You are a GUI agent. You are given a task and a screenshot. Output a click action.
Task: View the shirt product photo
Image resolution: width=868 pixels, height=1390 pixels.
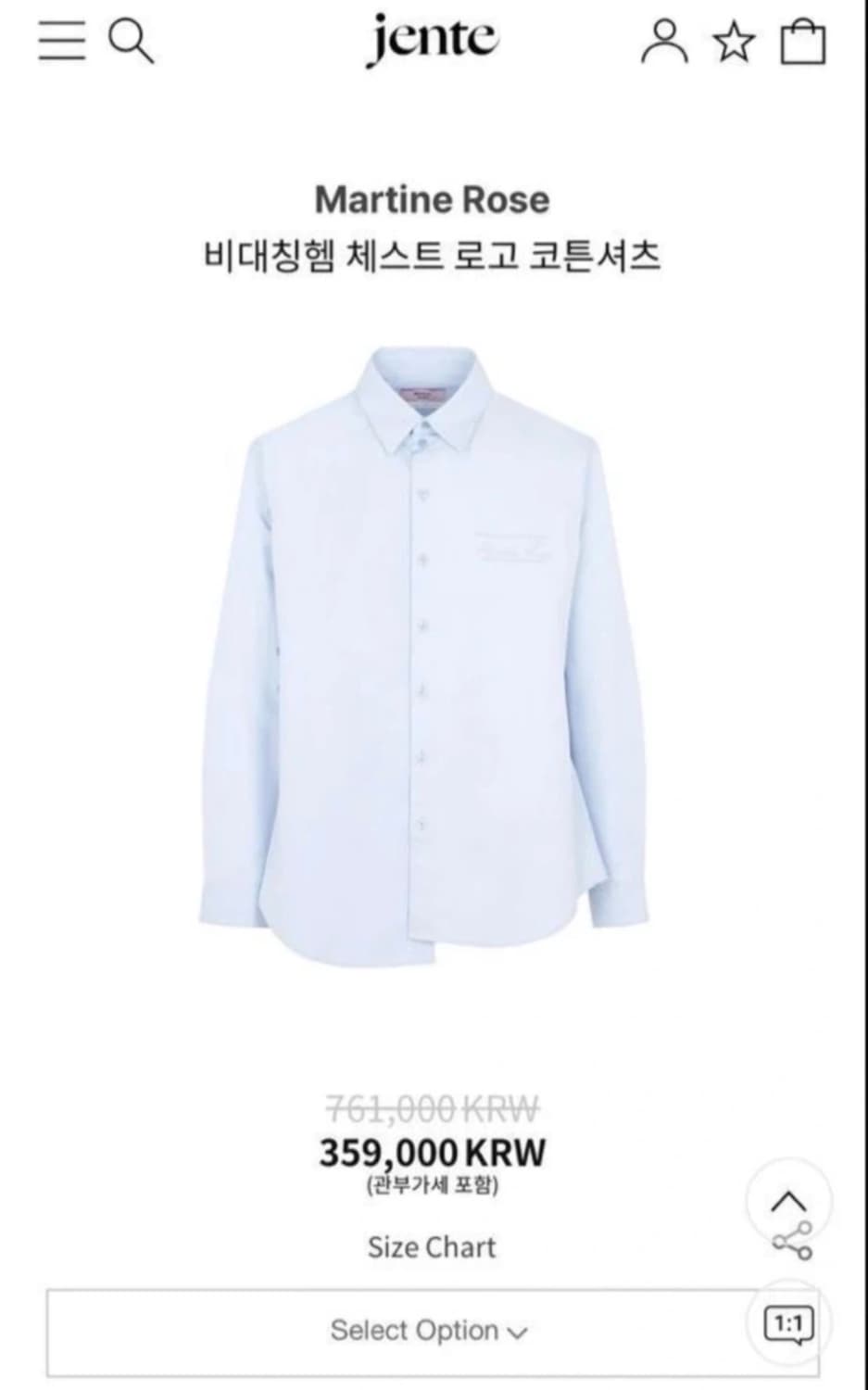click(x=432, y=649)
